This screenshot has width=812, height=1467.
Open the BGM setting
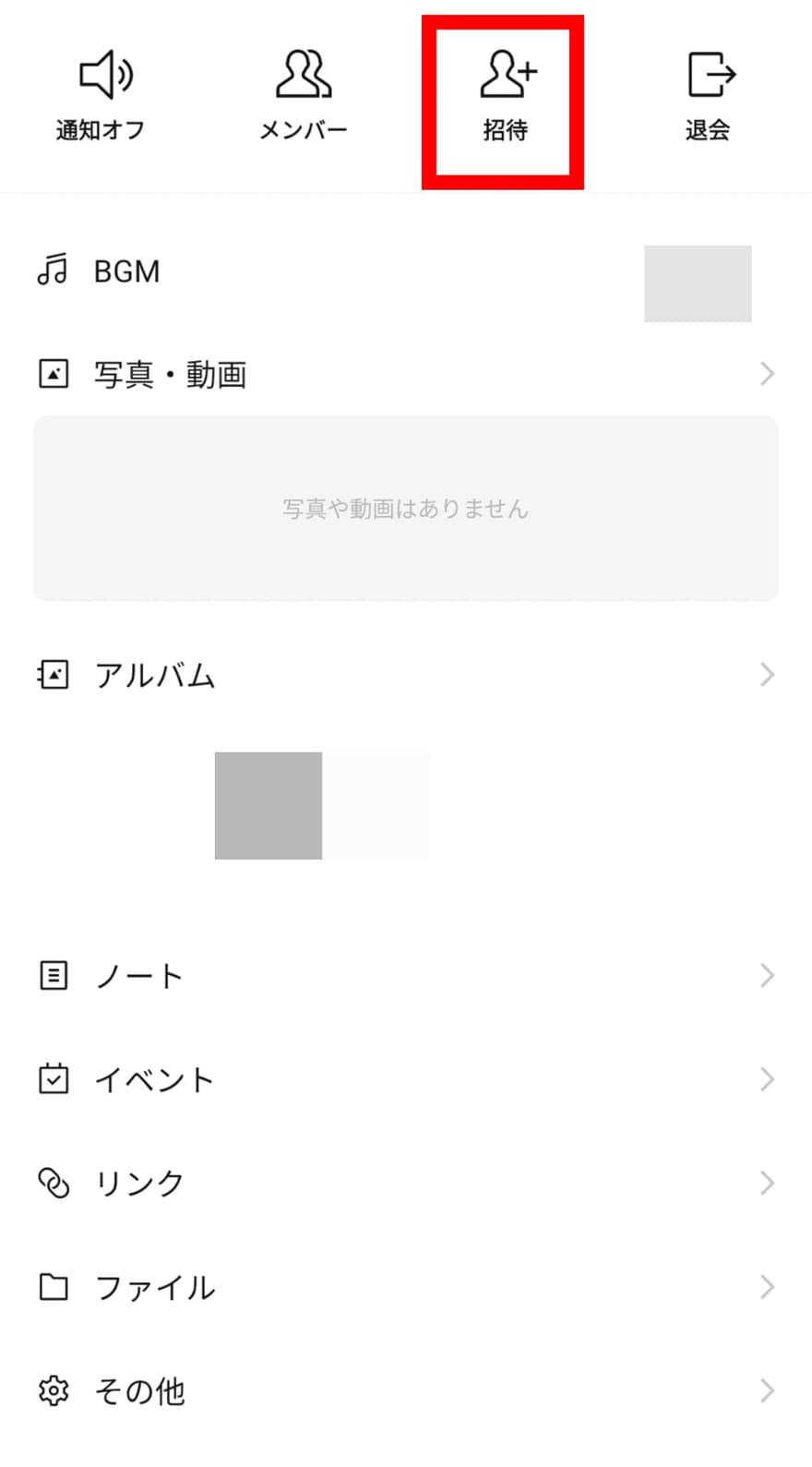coord(126,271)
